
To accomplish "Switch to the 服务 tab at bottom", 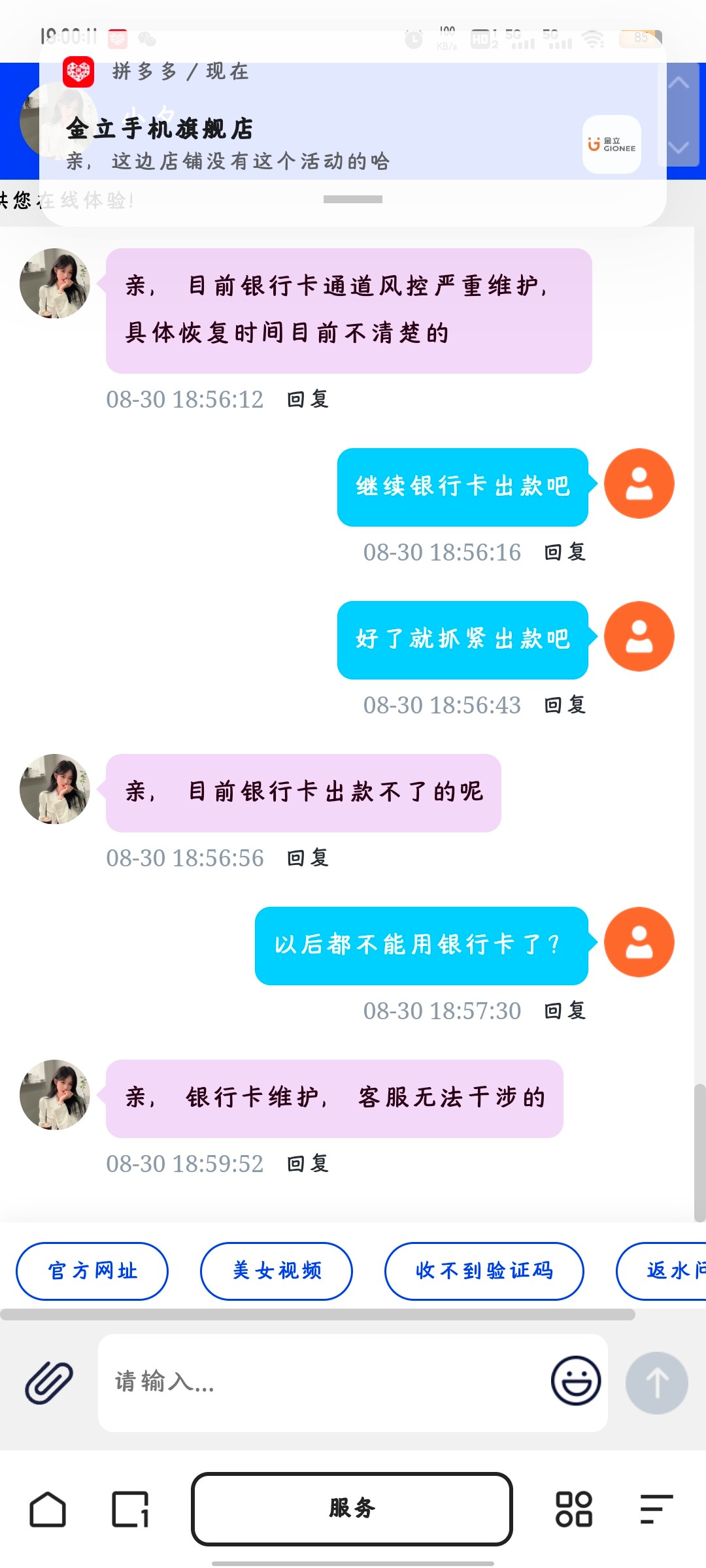I will tap(352, 1509).
